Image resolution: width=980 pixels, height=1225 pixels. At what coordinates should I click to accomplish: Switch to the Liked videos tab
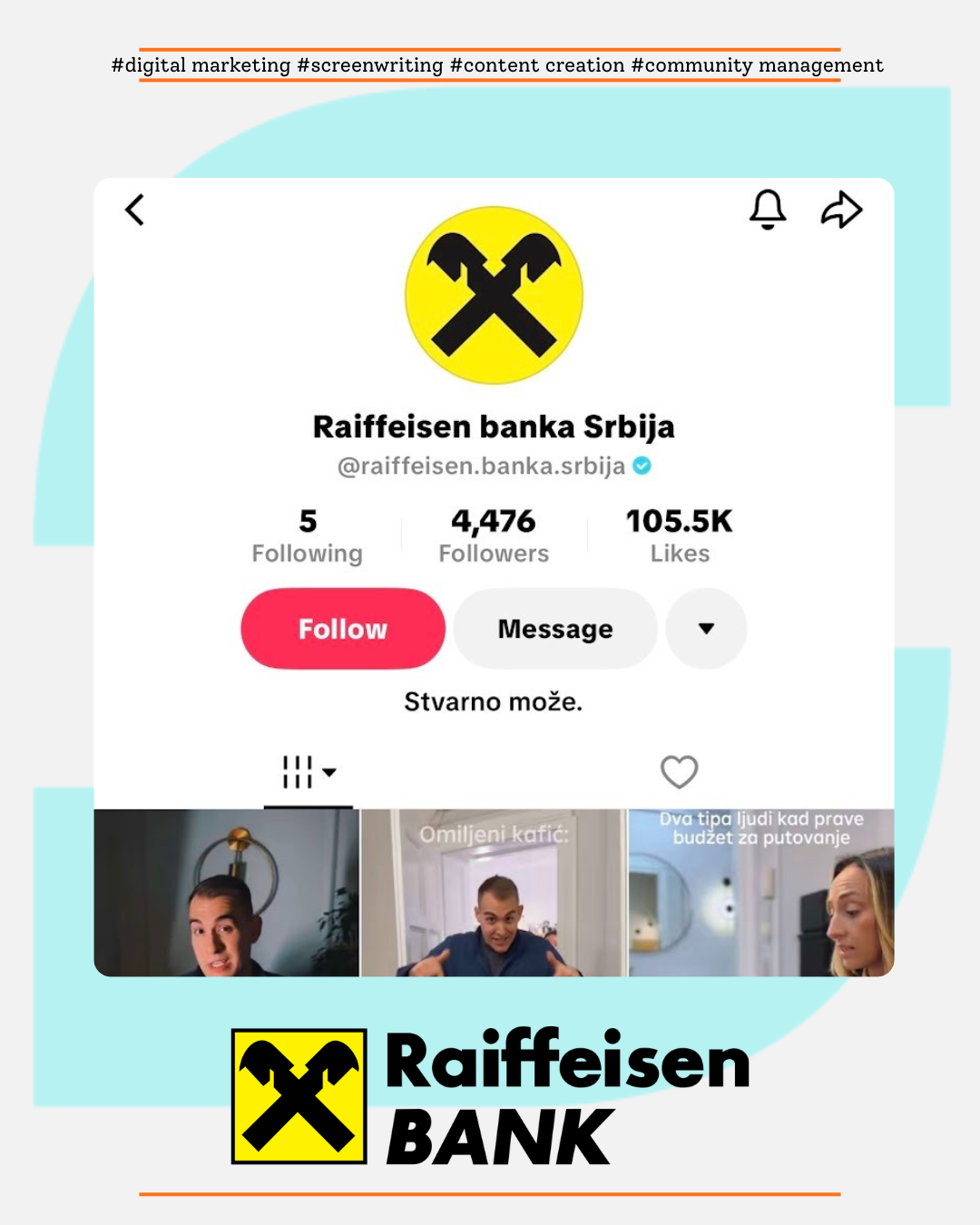coord(679,770)
